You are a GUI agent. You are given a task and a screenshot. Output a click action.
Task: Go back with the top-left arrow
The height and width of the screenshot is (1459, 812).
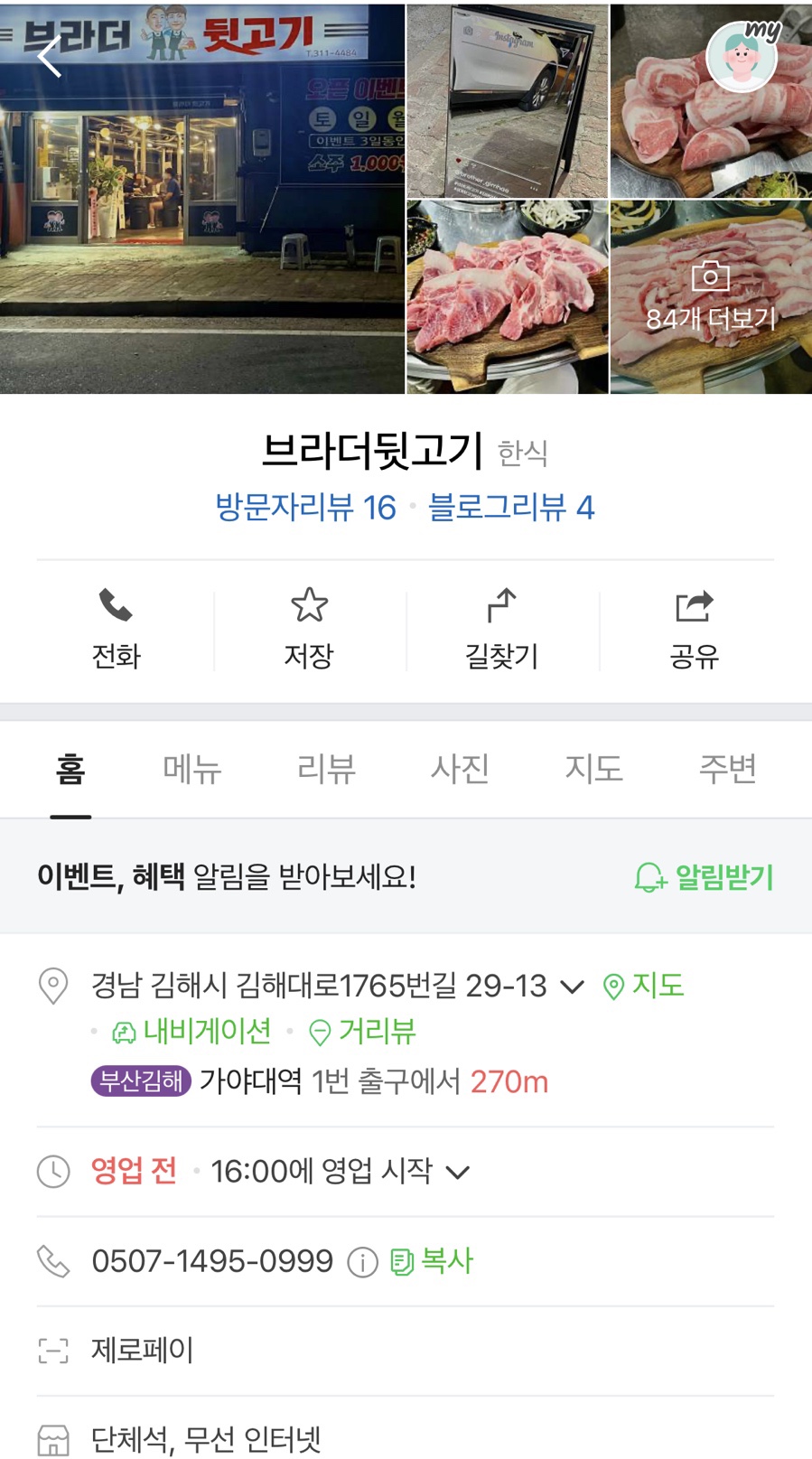[x=51, y=56]
